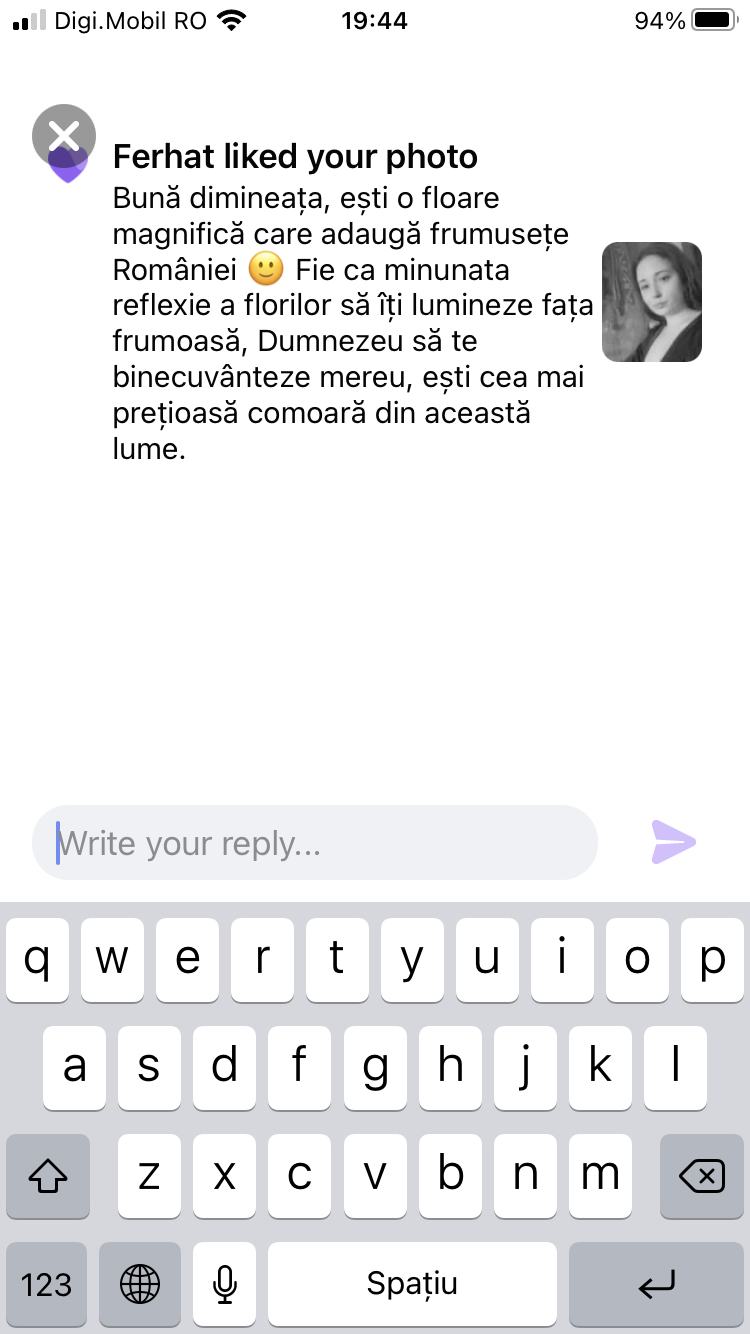Focus the Write your reply field

click(315, 843)
